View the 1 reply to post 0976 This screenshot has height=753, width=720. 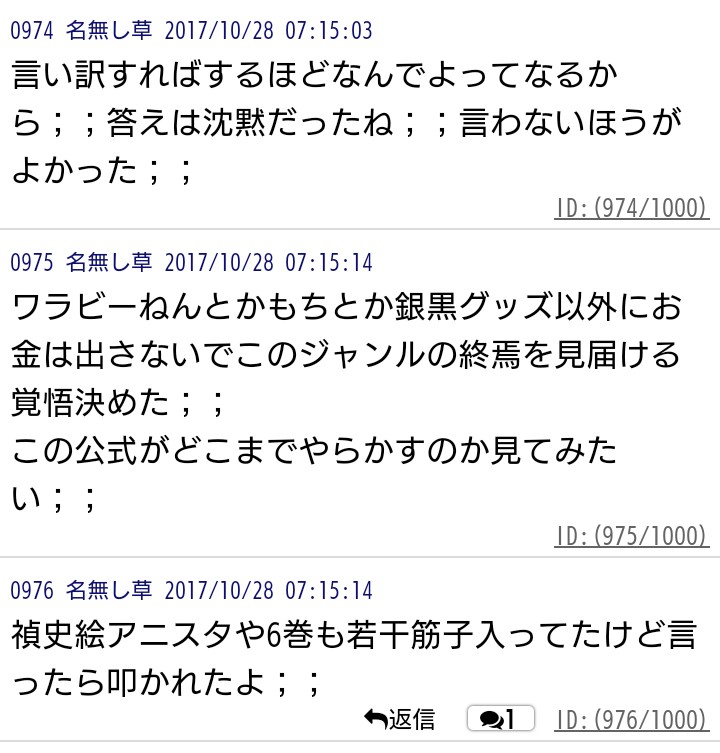pos(500,719)
